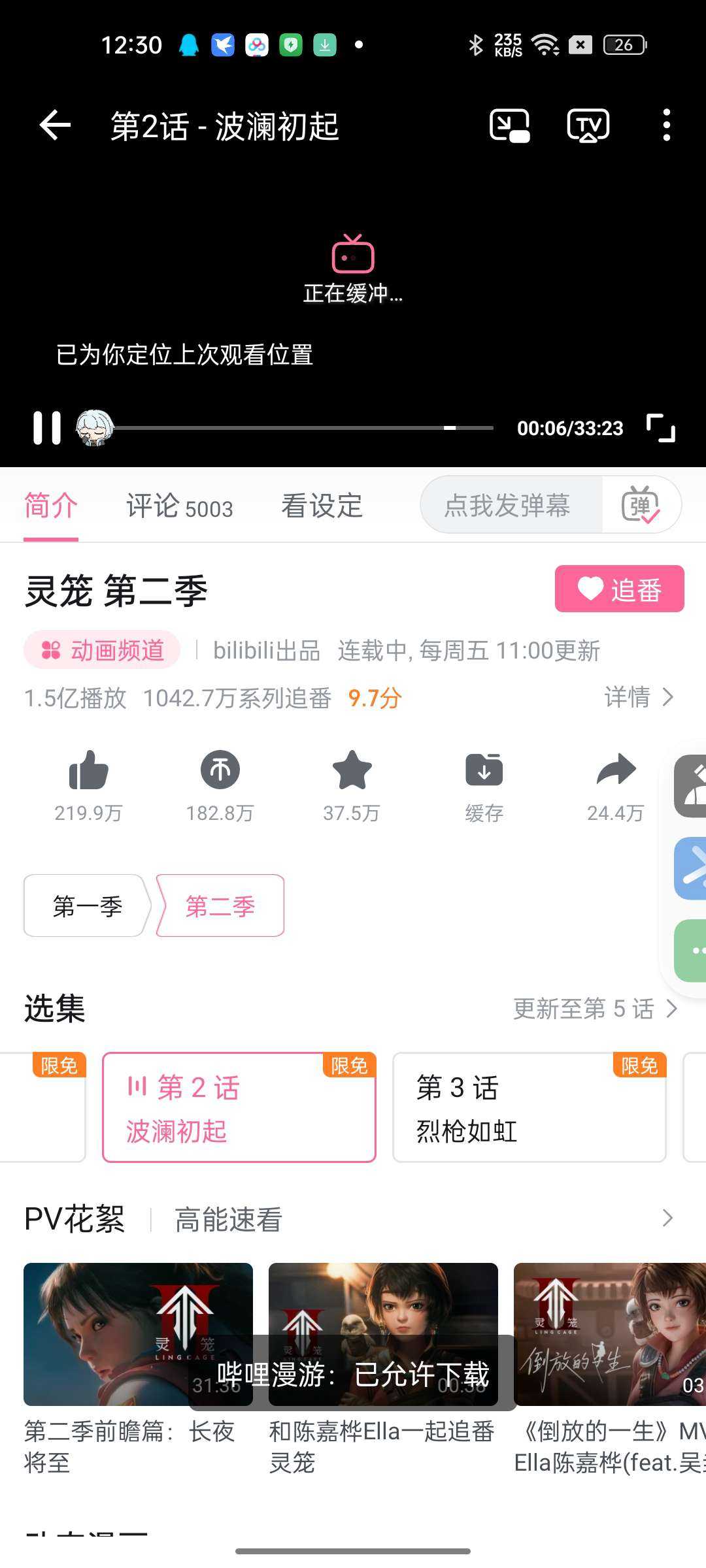The image size is (706, 1568).
Task: Open the 动画频道 chip
Action: 102,650
